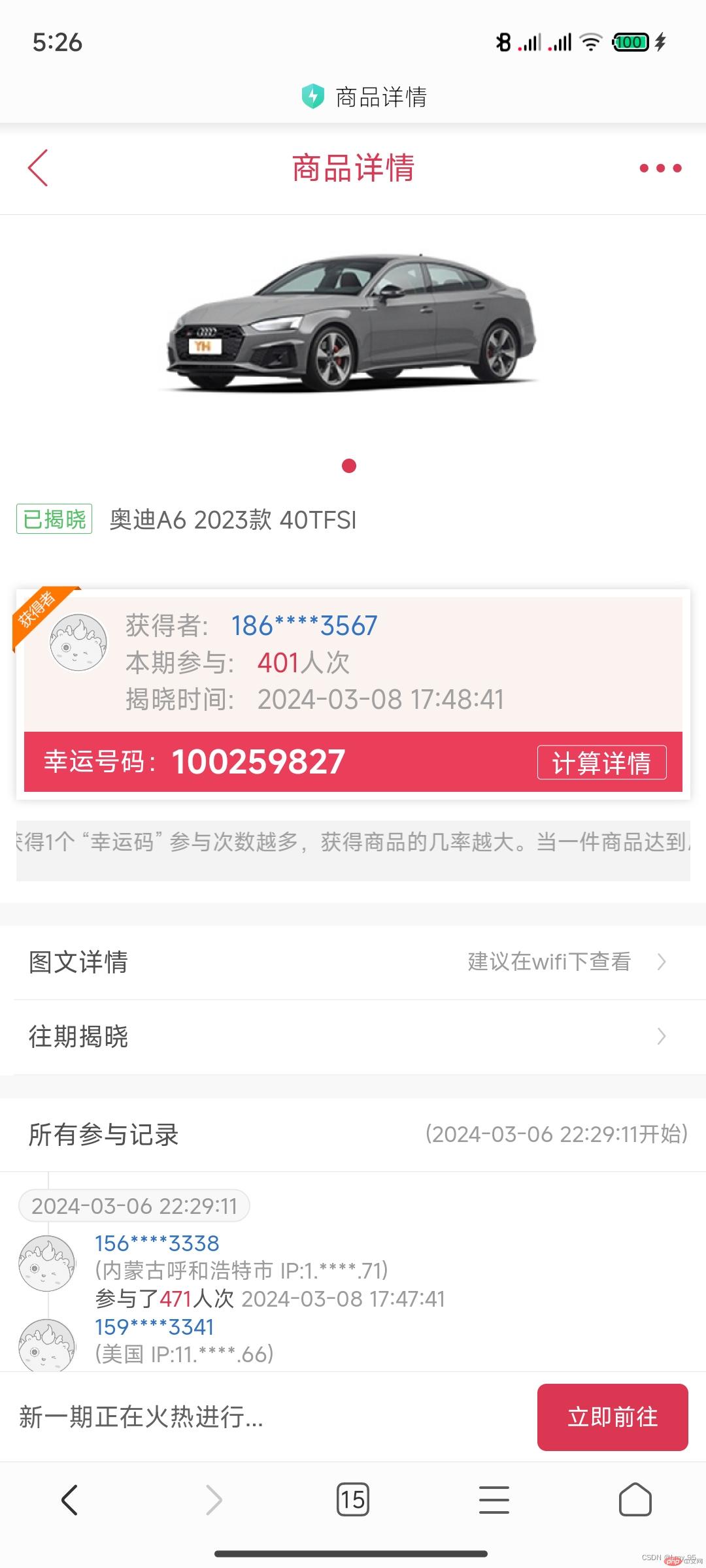
Task: Open participant 156****3338's profile
Action: pos(157,1243)
